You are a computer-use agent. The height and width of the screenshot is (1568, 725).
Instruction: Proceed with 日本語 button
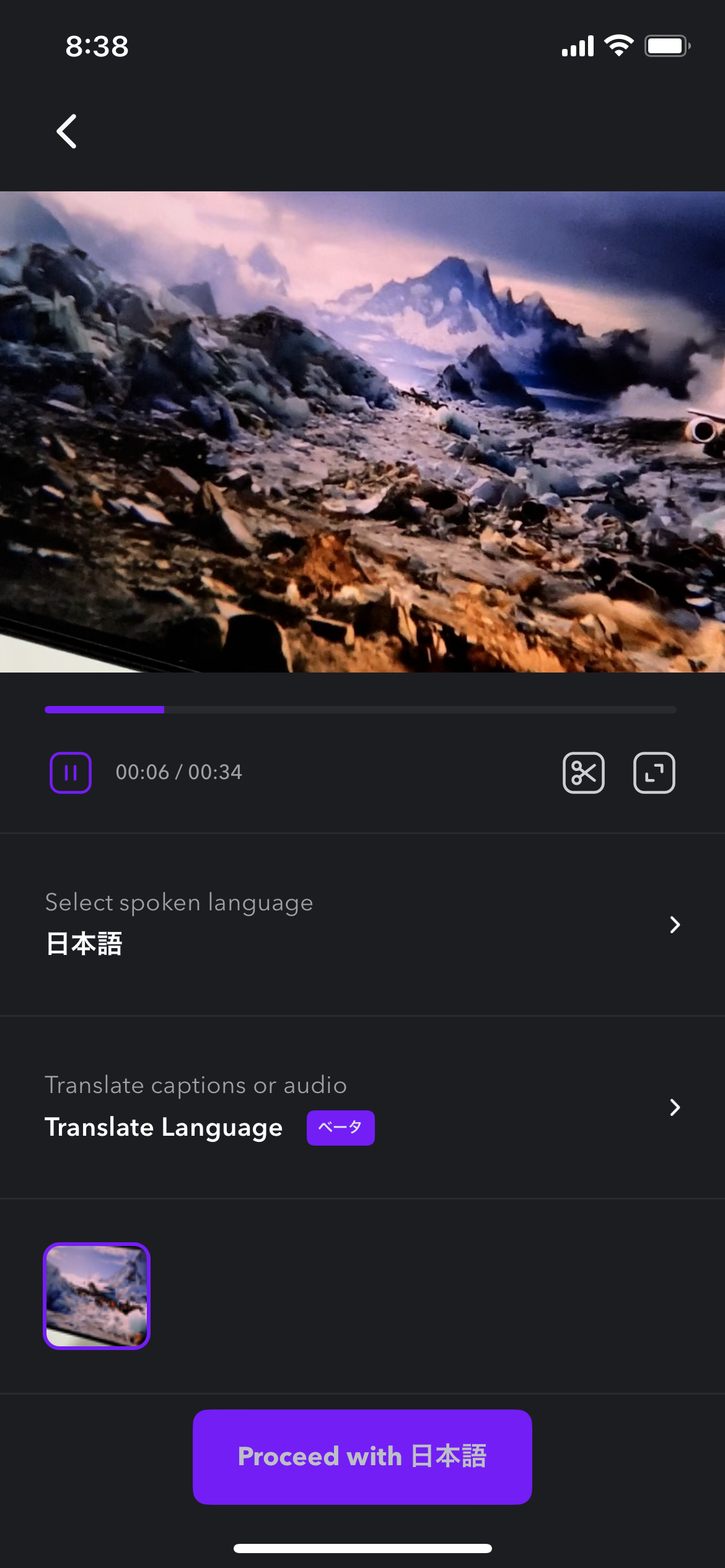(362, 1457)
